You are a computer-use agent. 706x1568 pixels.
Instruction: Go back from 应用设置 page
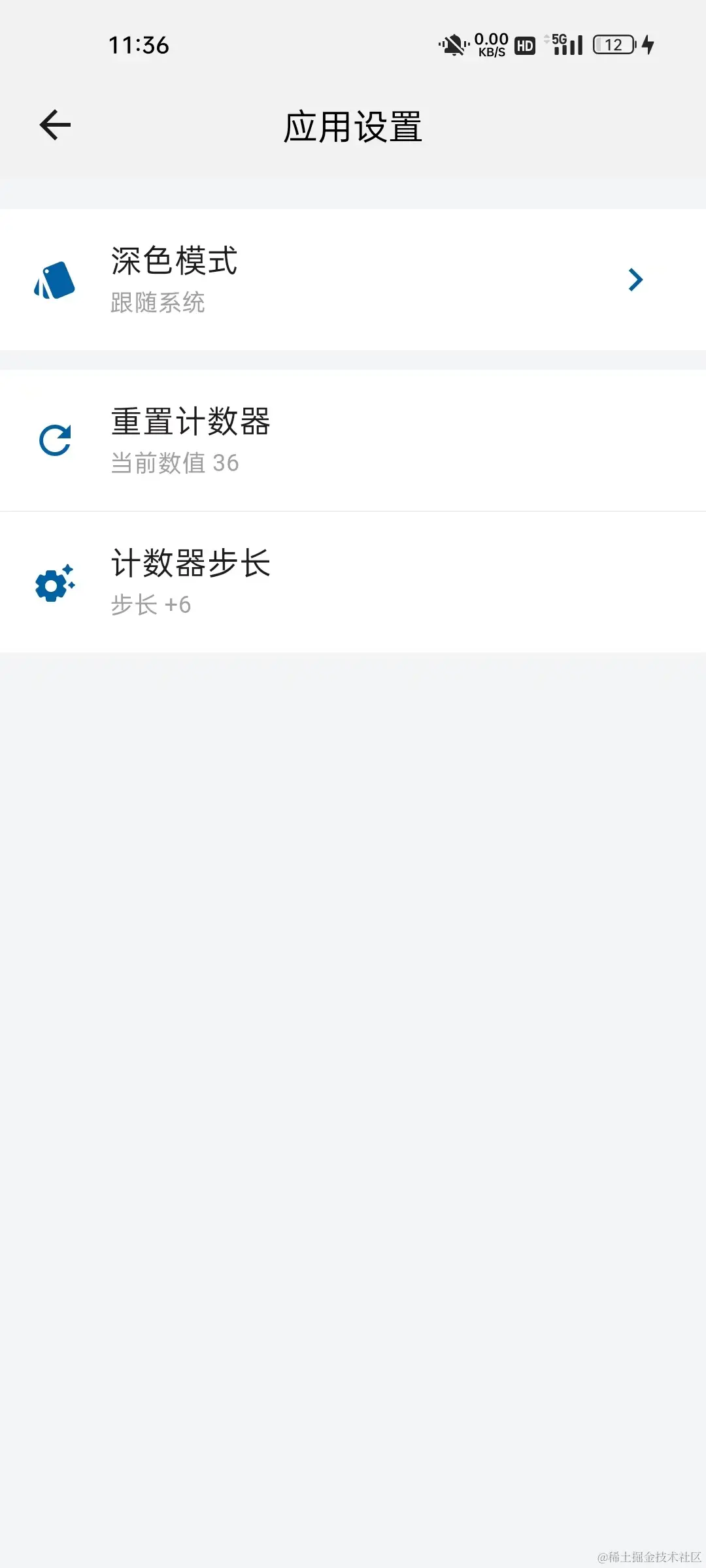click(x=55, y=125)
